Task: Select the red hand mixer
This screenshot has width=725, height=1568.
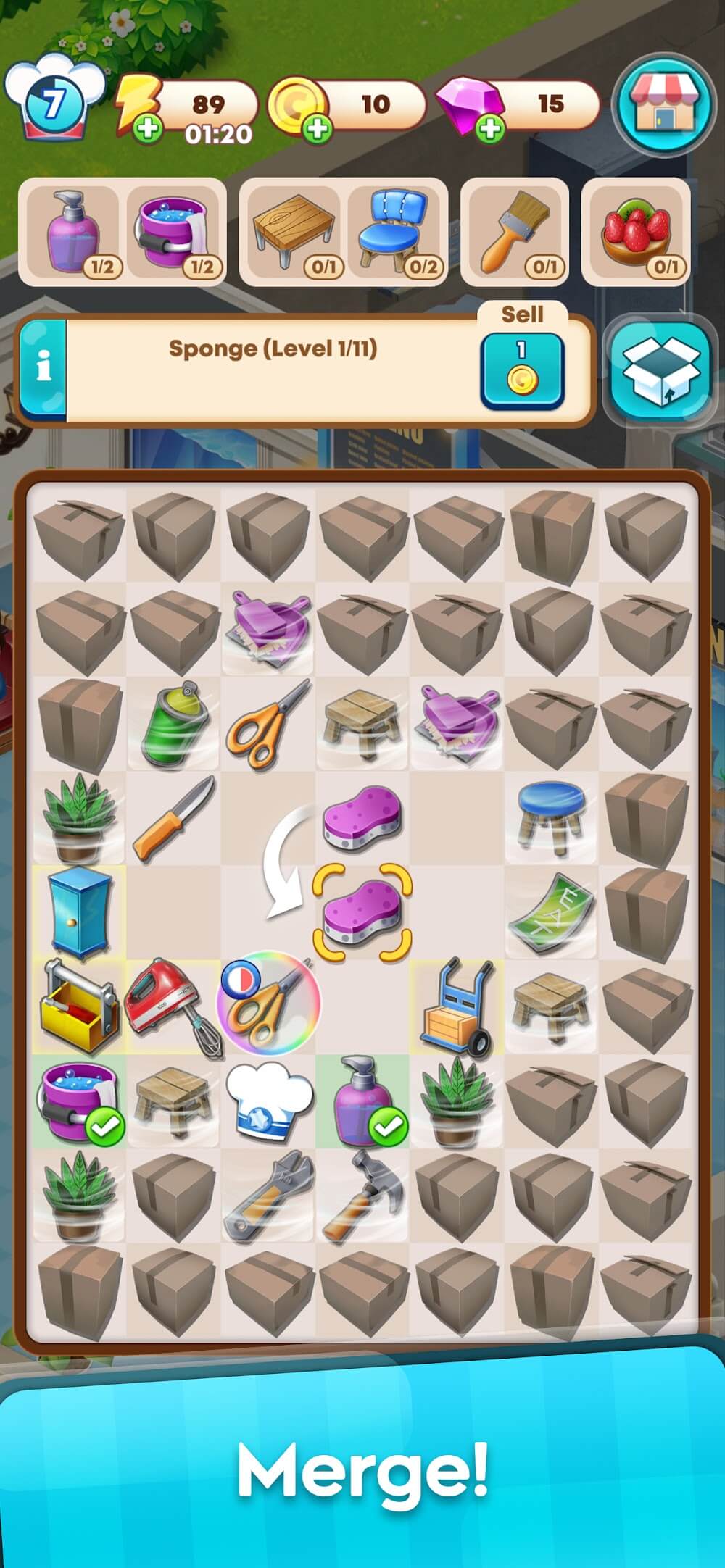Action: (x=171, y=1007)
